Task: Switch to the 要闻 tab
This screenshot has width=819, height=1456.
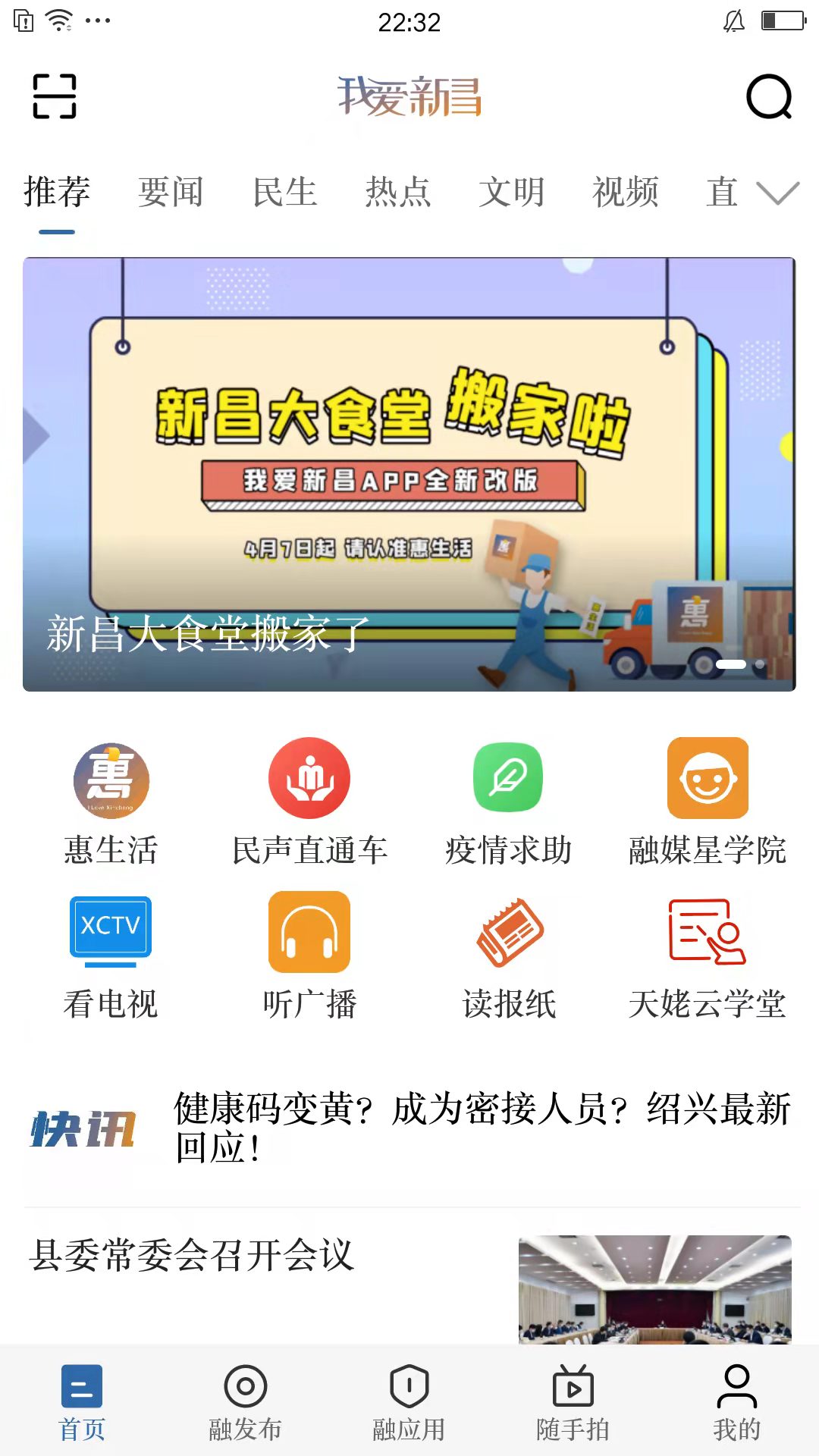Action: coord(169,191)
